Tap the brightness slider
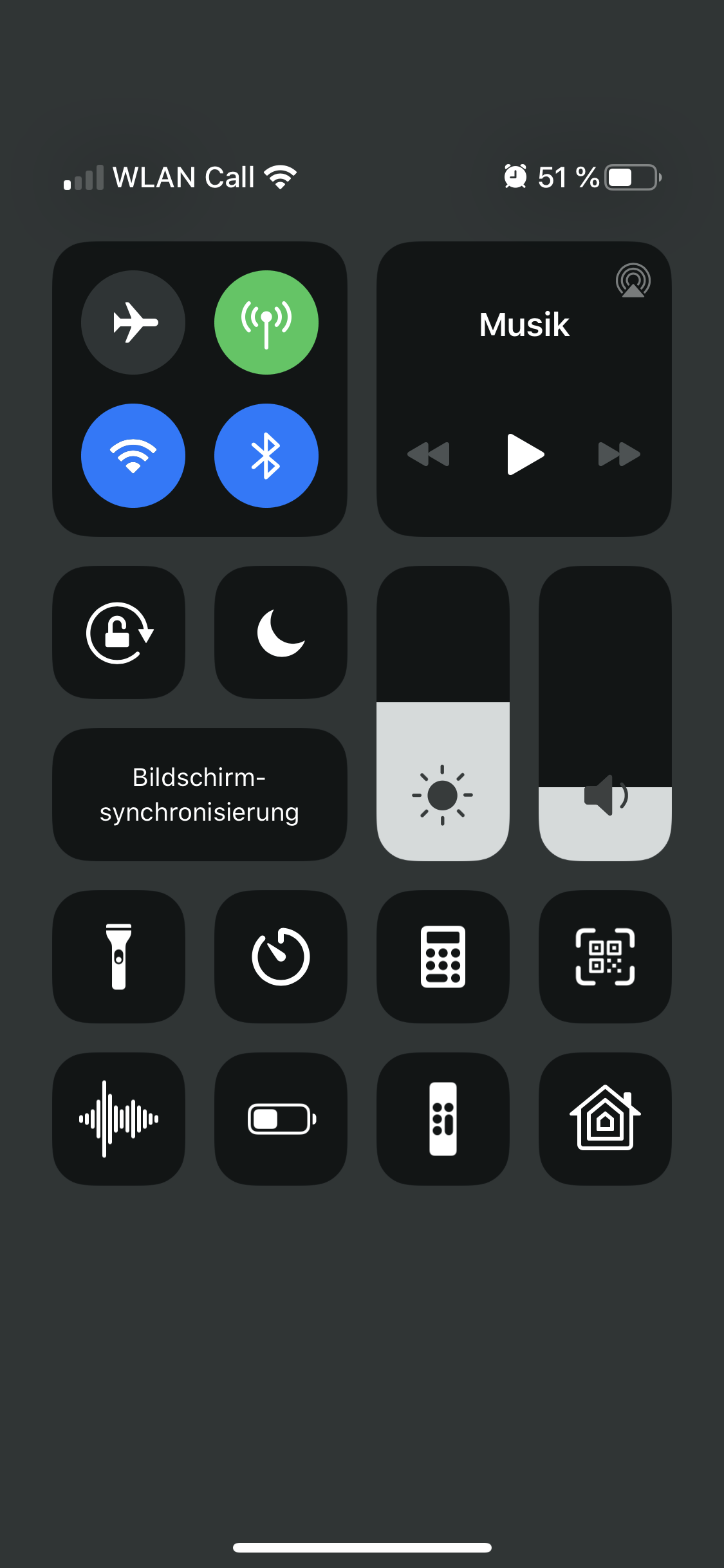Image resolution: width=724 pixels, height=1568 pixels. tap(443, 713)
